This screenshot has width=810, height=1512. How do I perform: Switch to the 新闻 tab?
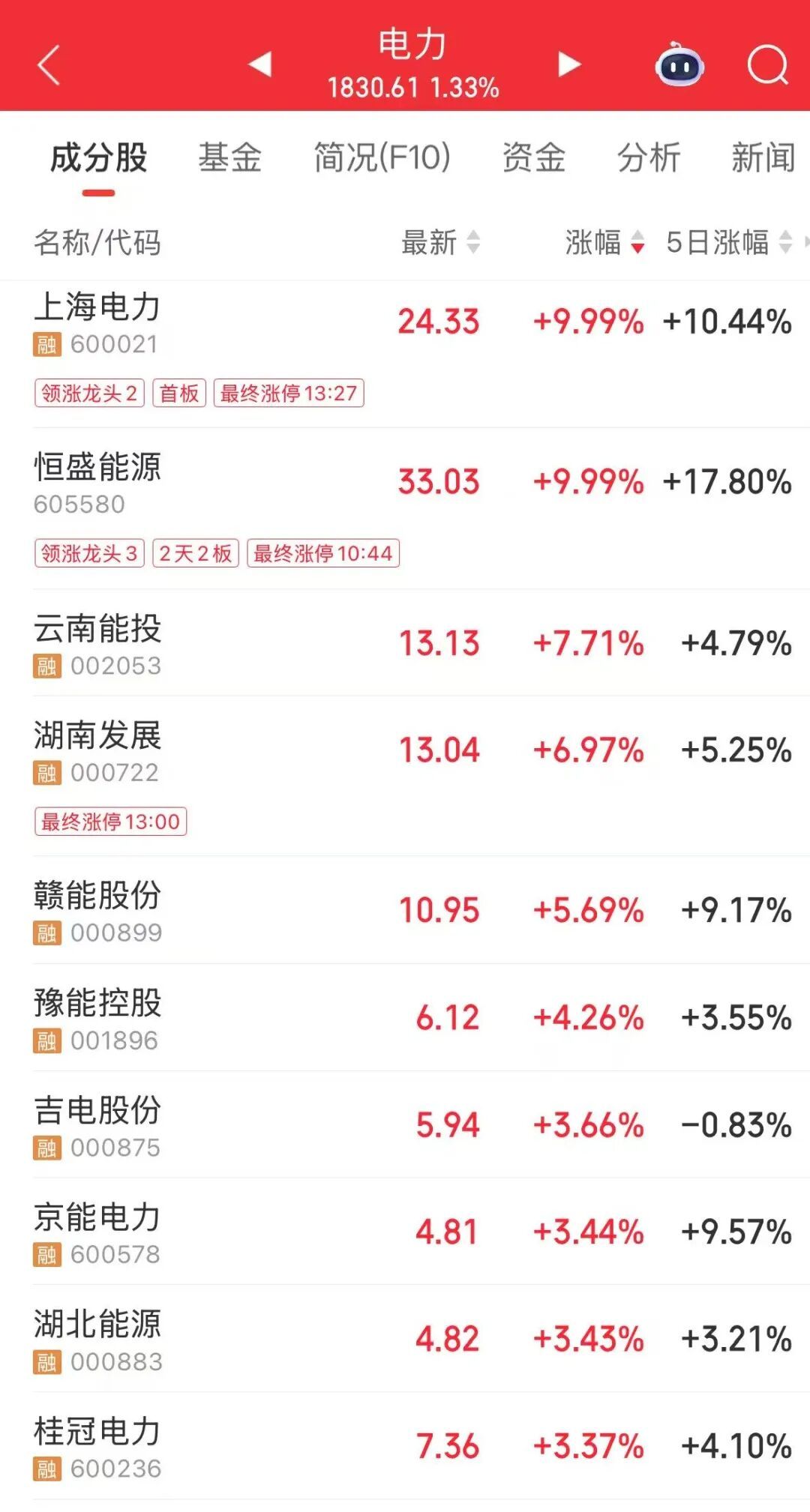click(x=763, y=158)
